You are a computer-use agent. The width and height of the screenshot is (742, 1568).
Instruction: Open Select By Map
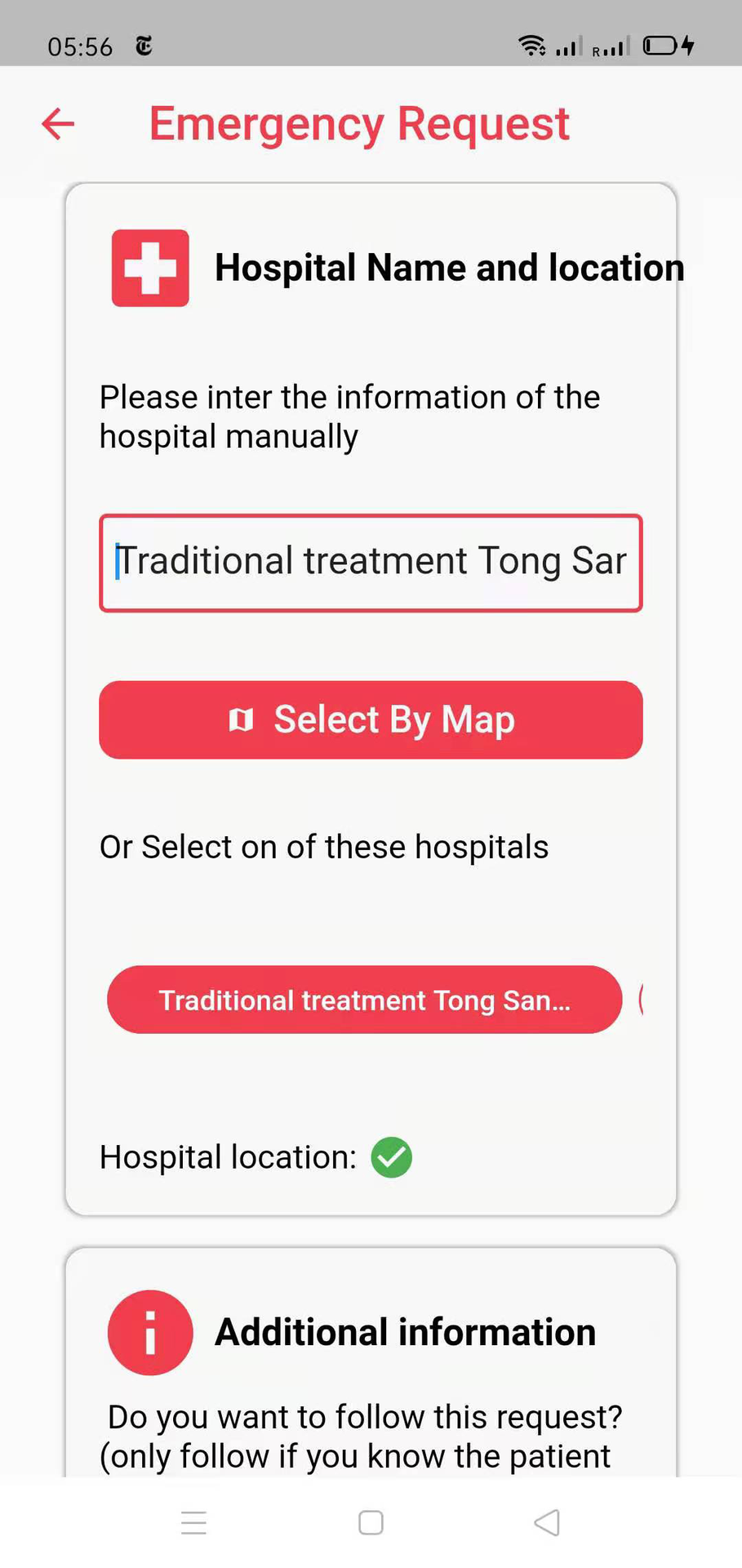pyautogui.click(x=371, y=719)
